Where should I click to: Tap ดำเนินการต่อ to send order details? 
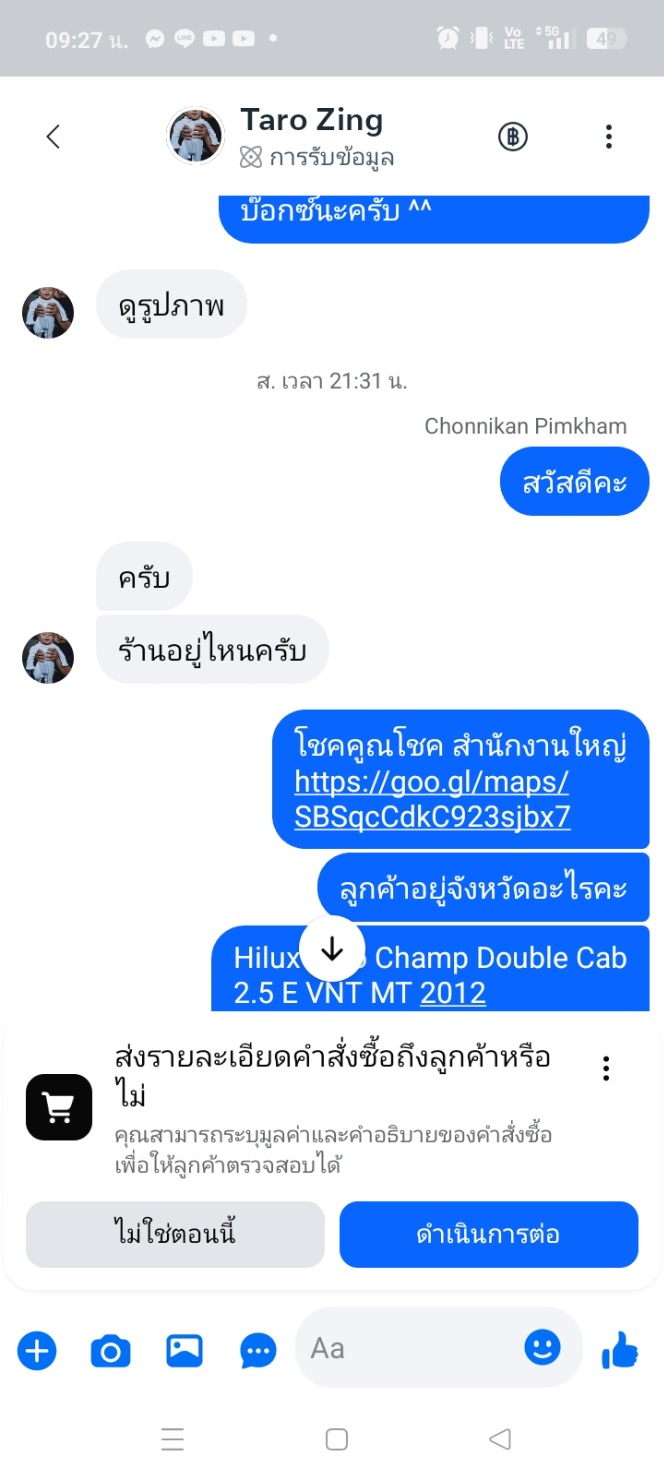click(x=488, y=1234)
